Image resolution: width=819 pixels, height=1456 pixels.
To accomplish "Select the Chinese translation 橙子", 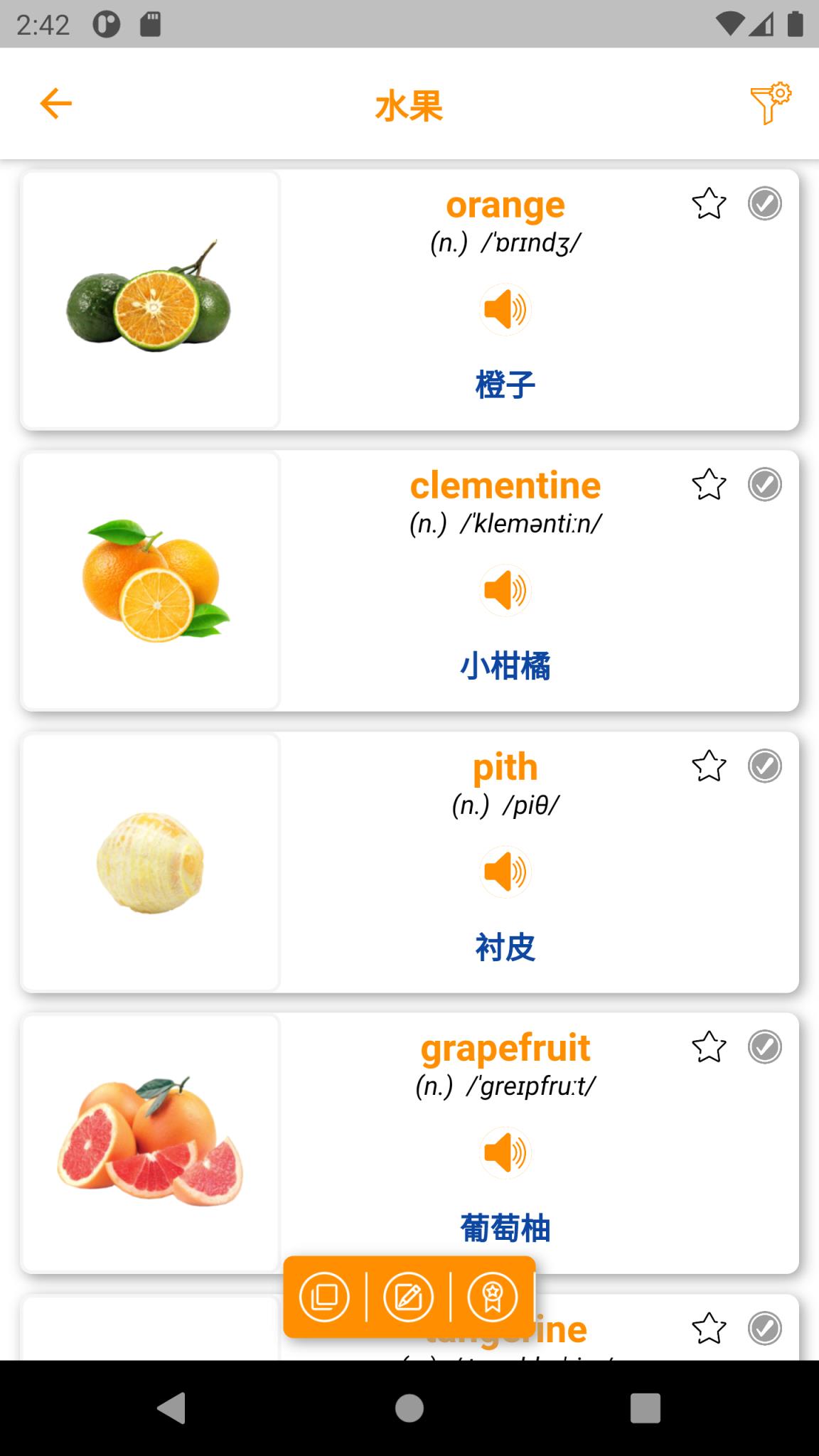I will point(505,384).
